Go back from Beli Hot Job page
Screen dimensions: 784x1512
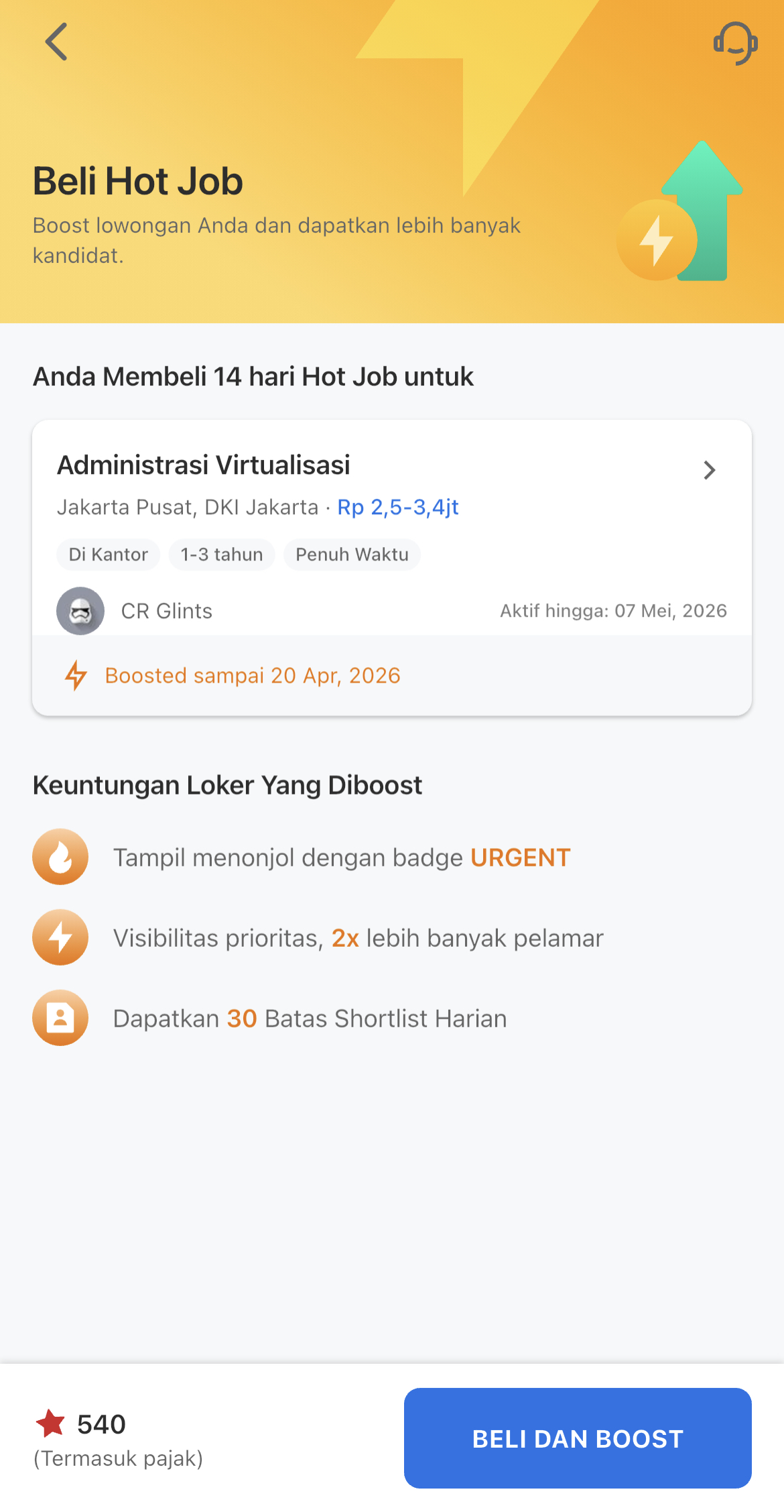(x=56, y=42)
